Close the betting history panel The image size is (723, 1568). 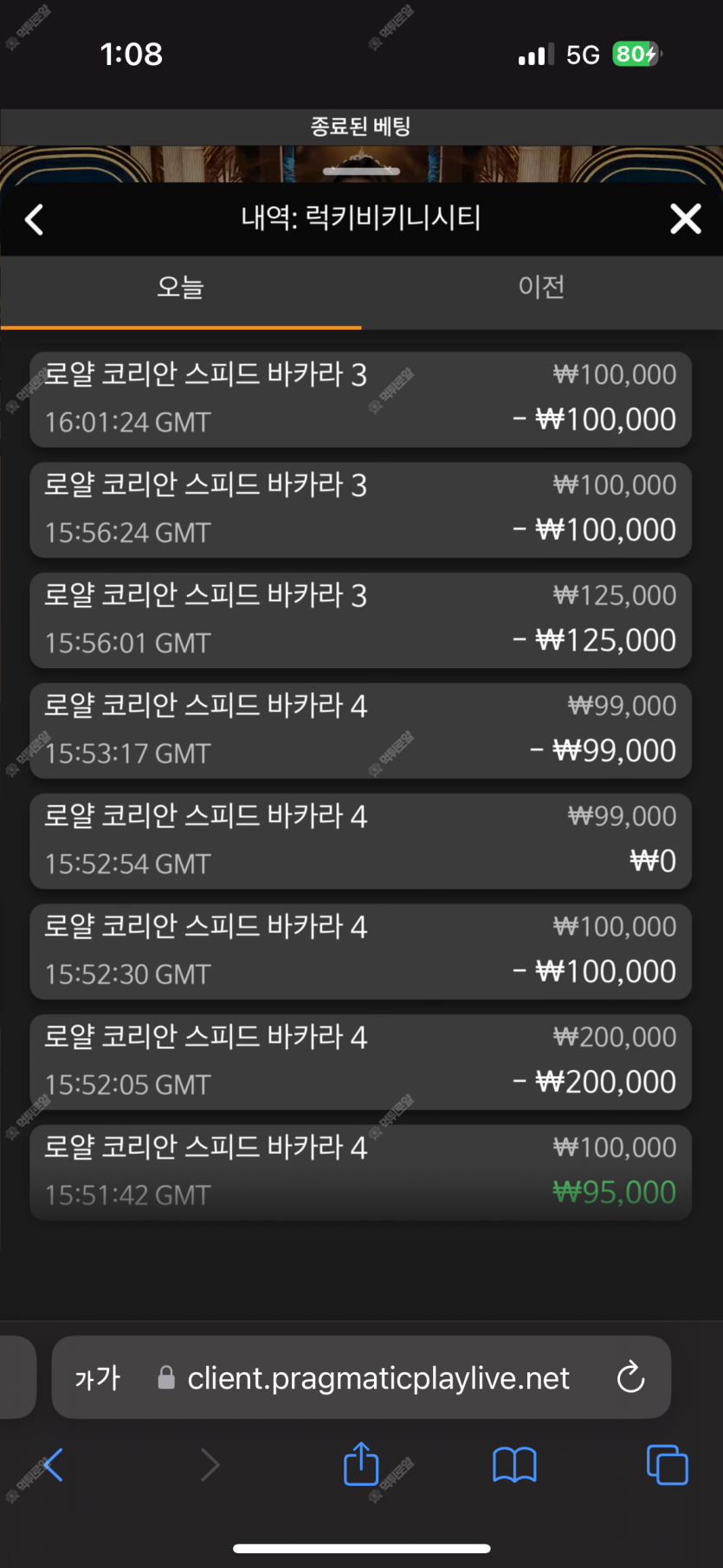click(x=686, y=219)
